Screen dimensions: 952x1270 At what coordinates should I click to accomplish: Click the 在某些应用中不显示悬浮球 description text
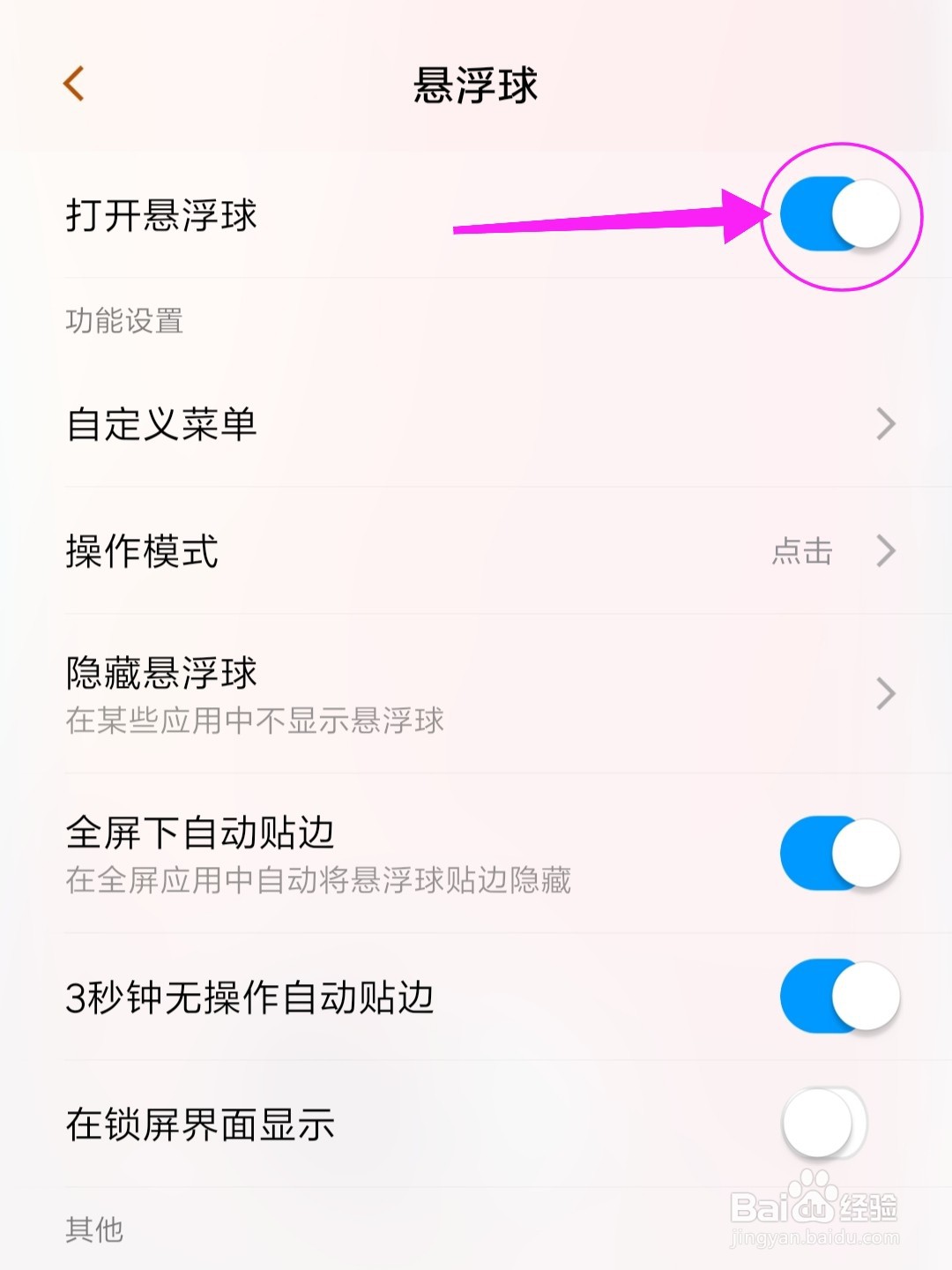point(254,721)
